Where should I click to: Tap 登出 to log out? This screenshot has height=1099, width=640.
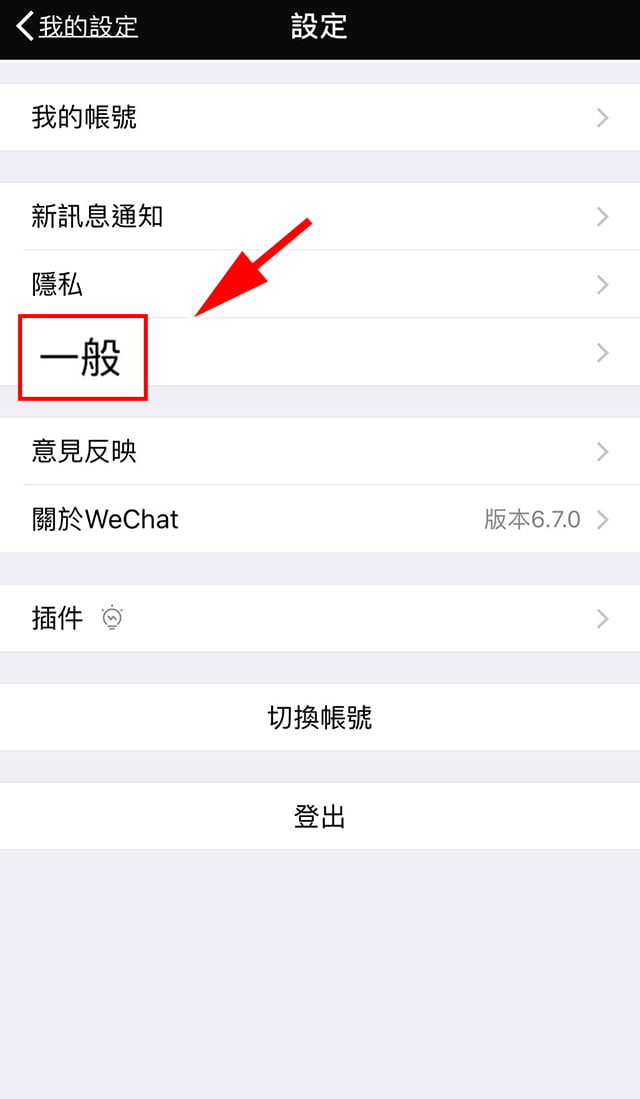click(320, 817)
